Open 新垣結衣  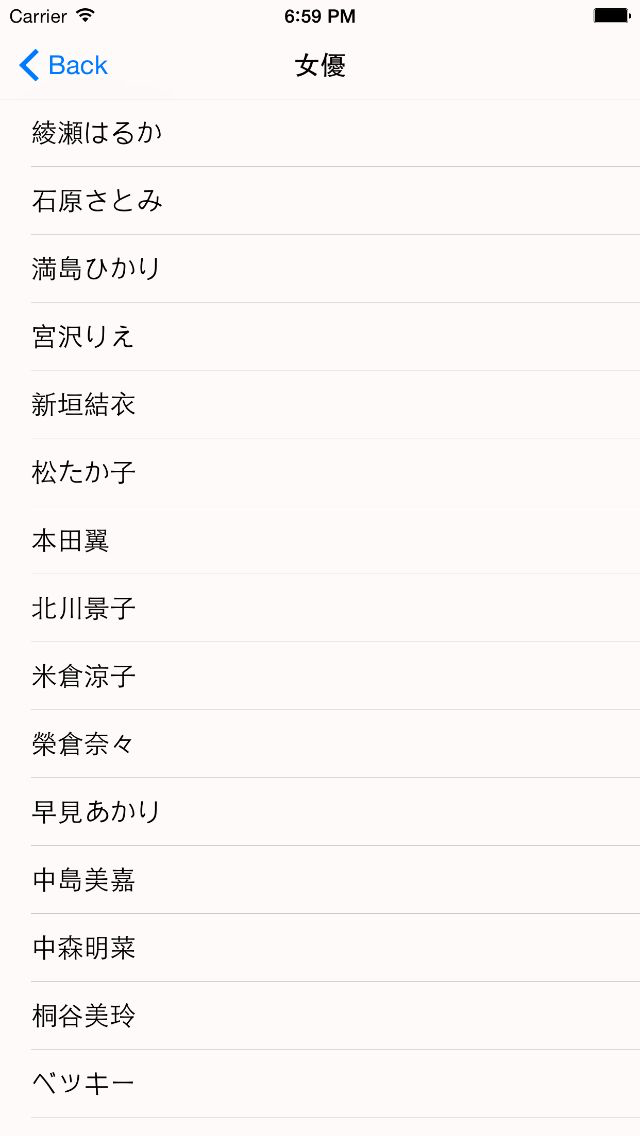pyautogui.click(x=84, y=405)
